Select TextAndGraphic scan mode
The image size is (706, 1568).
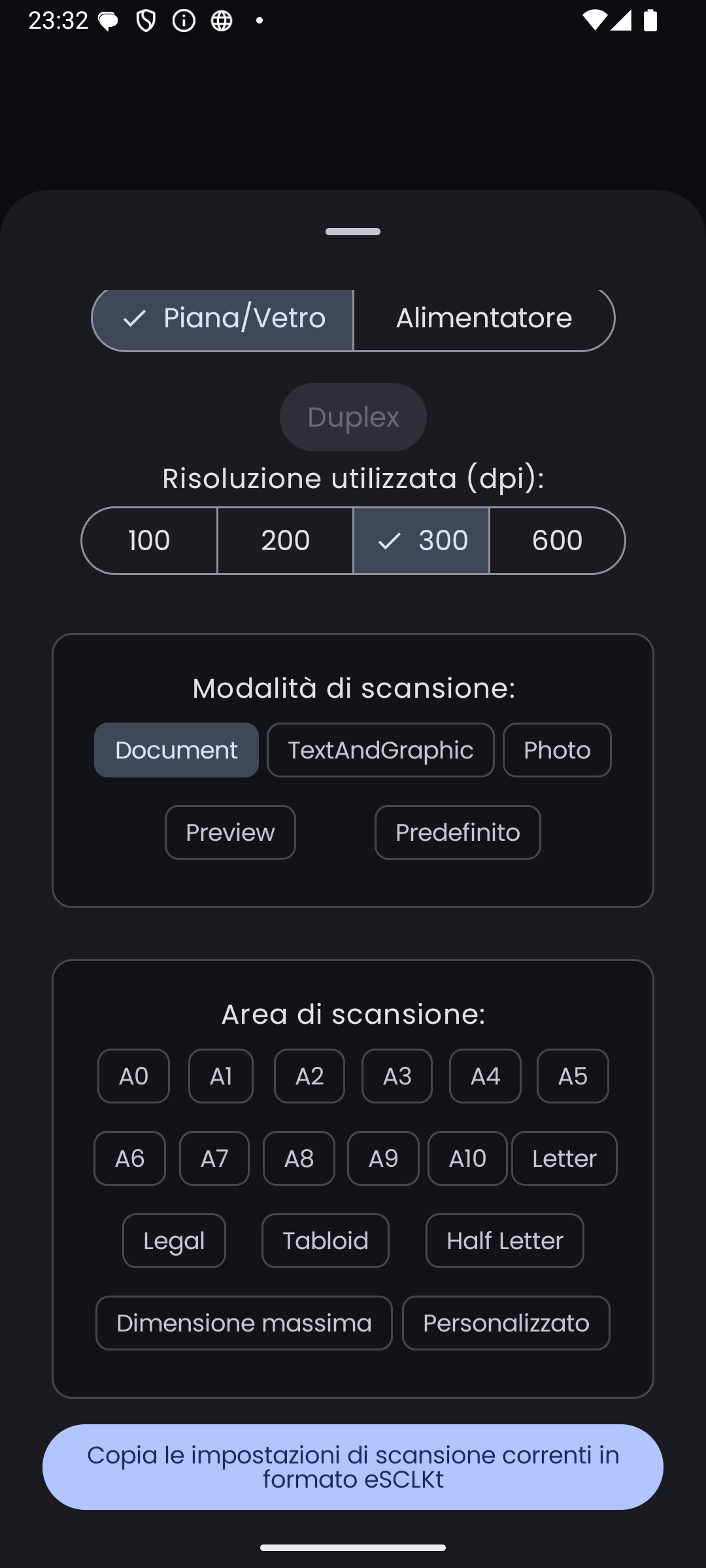tap(380, 750)
